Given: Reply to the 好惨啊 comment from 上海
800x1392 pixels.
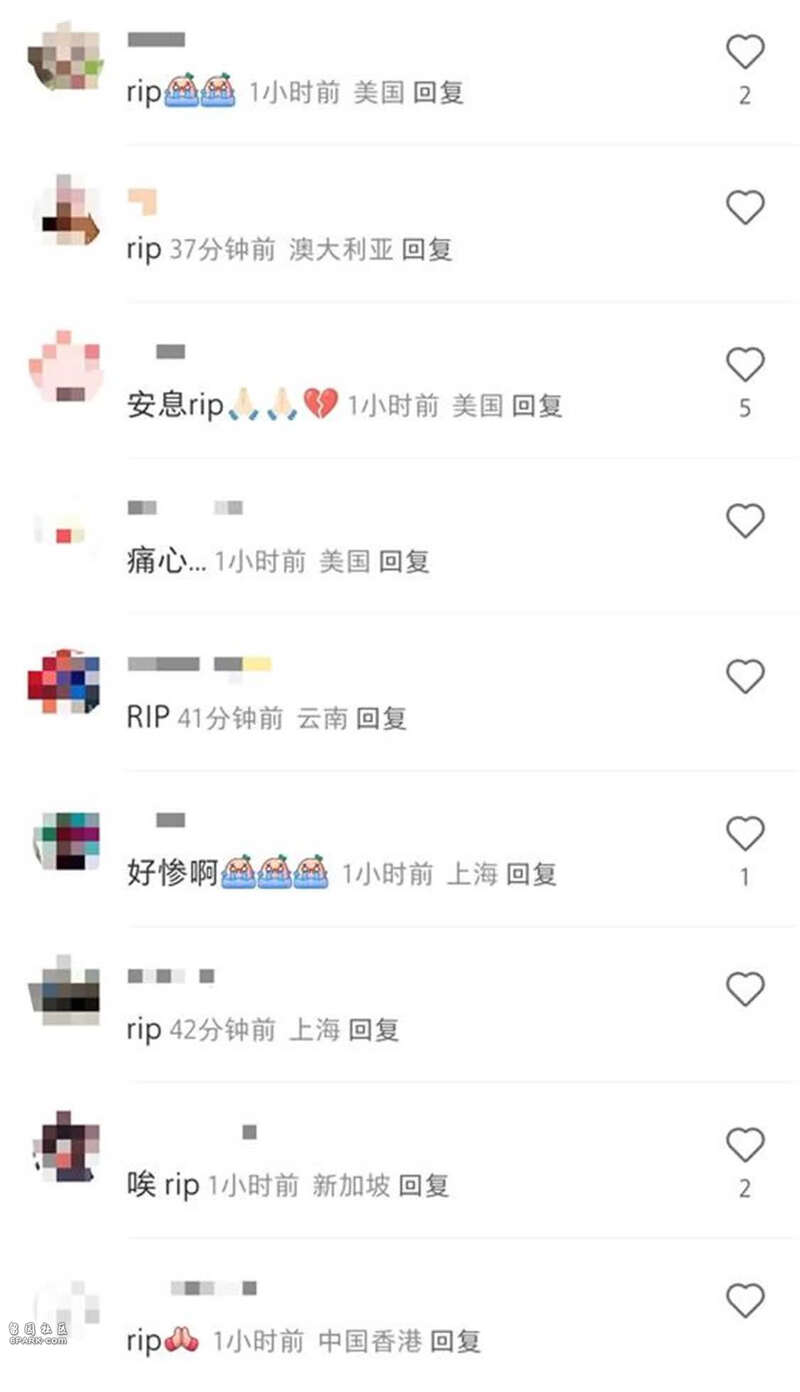Looking at the screenshot, I should coord(531,874).
